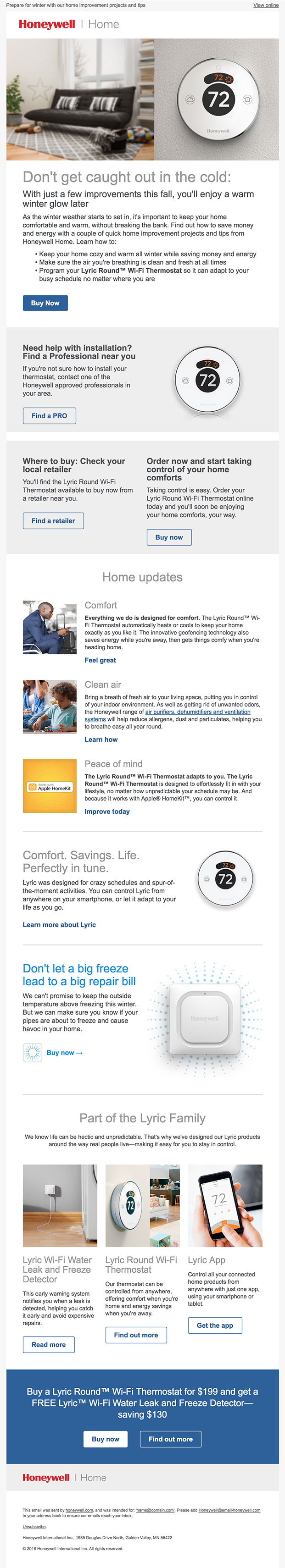Tap Find out more in the blue offer banner
The width and height of the screenshot is (285, 1568).
pyautogui.click(x=171, y=1439)
